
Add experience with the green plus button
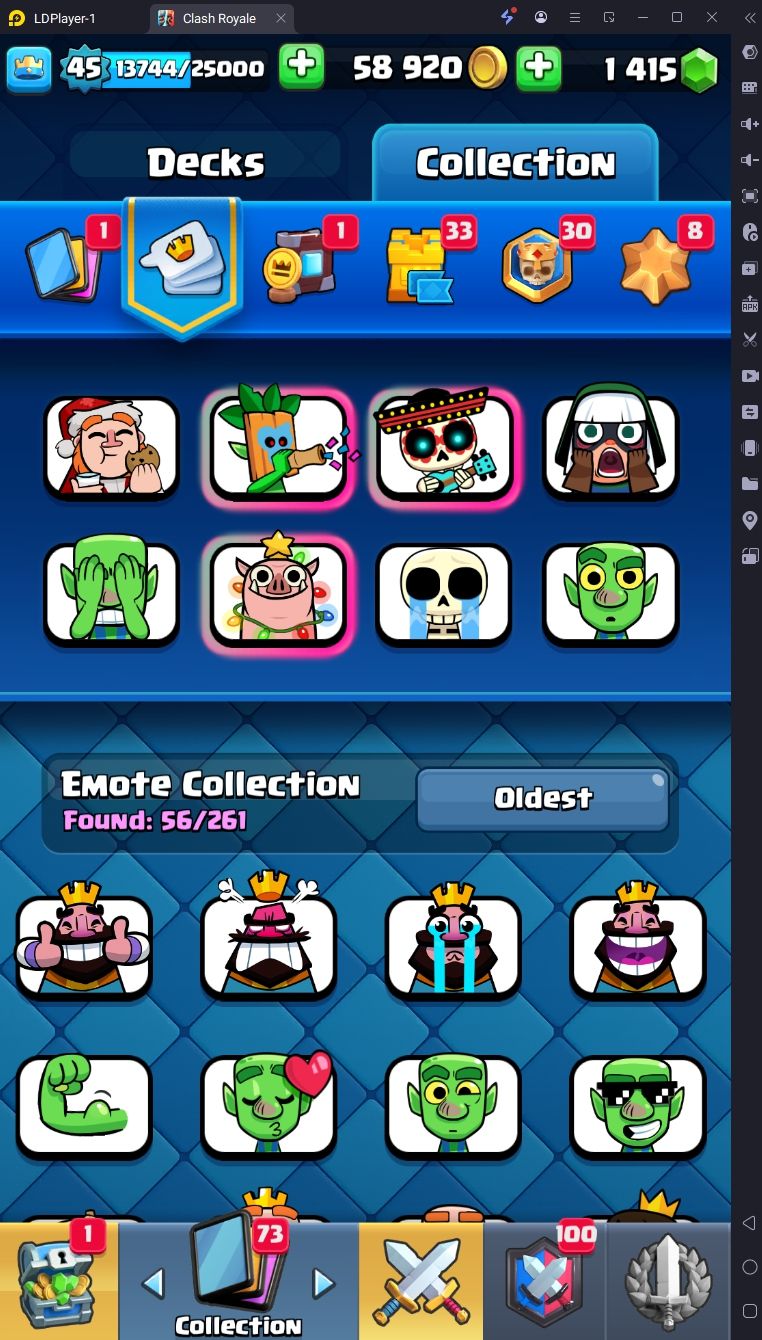click(301, 68)
